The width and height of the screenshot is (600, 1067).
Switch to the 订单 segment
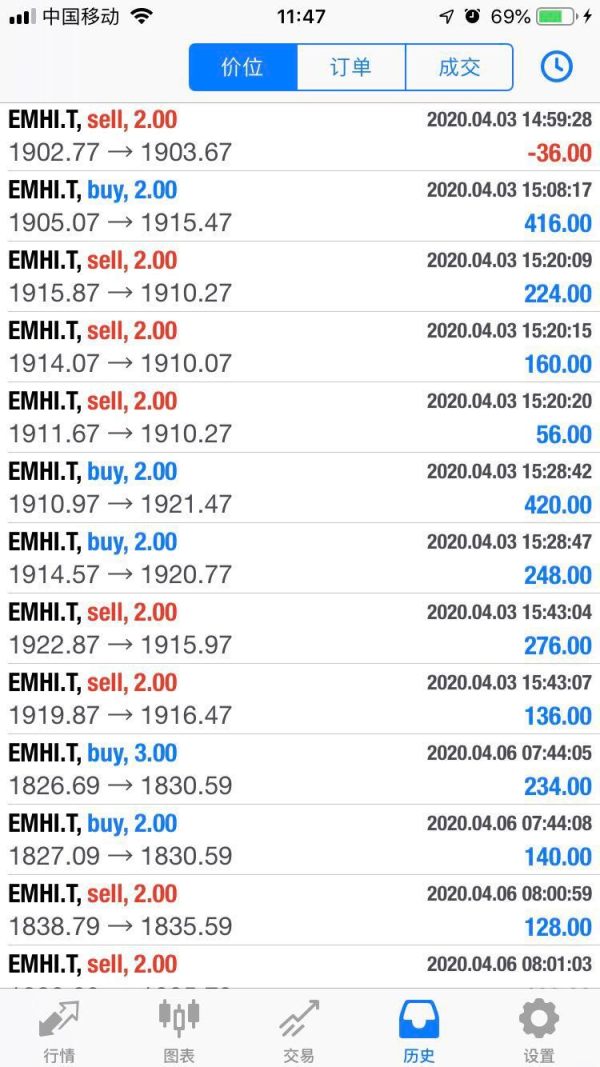coord(351,67)
